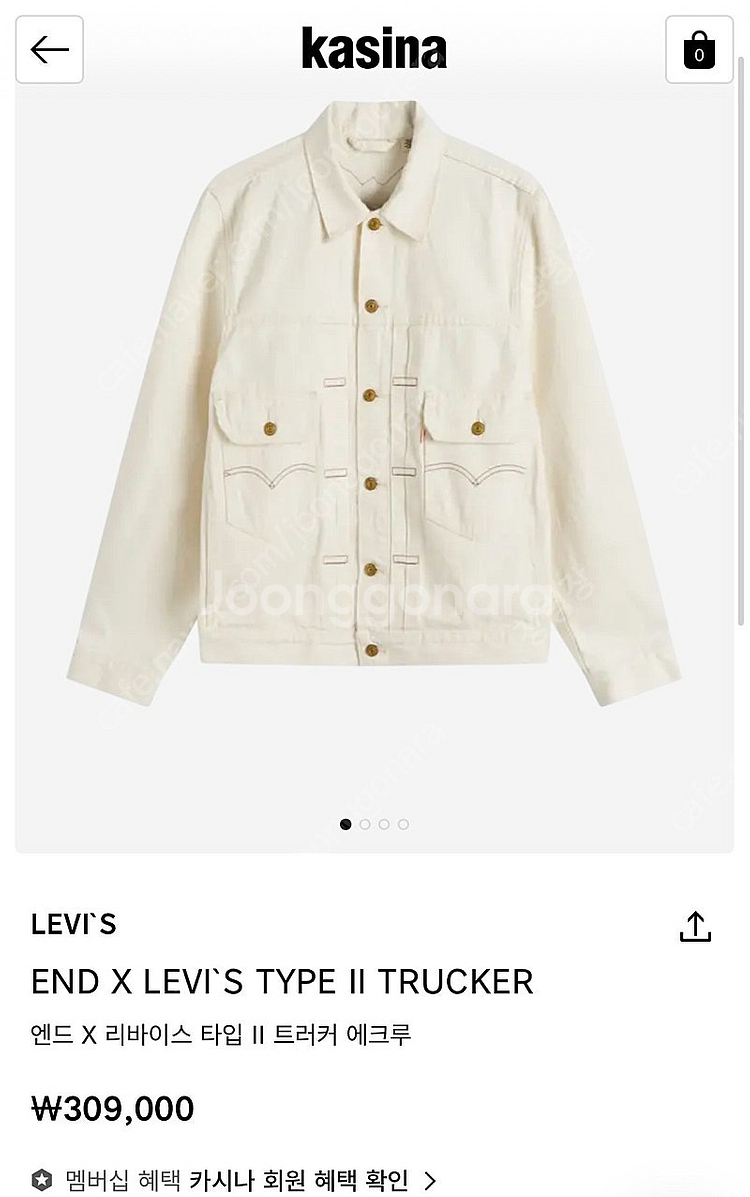Viewport: 750px width, 1197px height.
Task: Share this Levi's trucker product
Action: (x=695, y=927)
